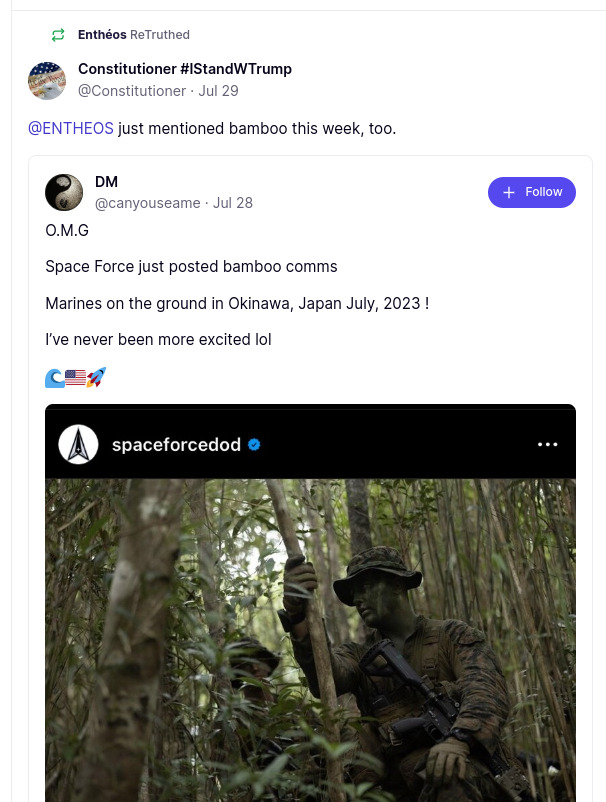Open the spaceforcedod bamboo photo
Viewport: 606px width, 802px height.
coord(310,638)
